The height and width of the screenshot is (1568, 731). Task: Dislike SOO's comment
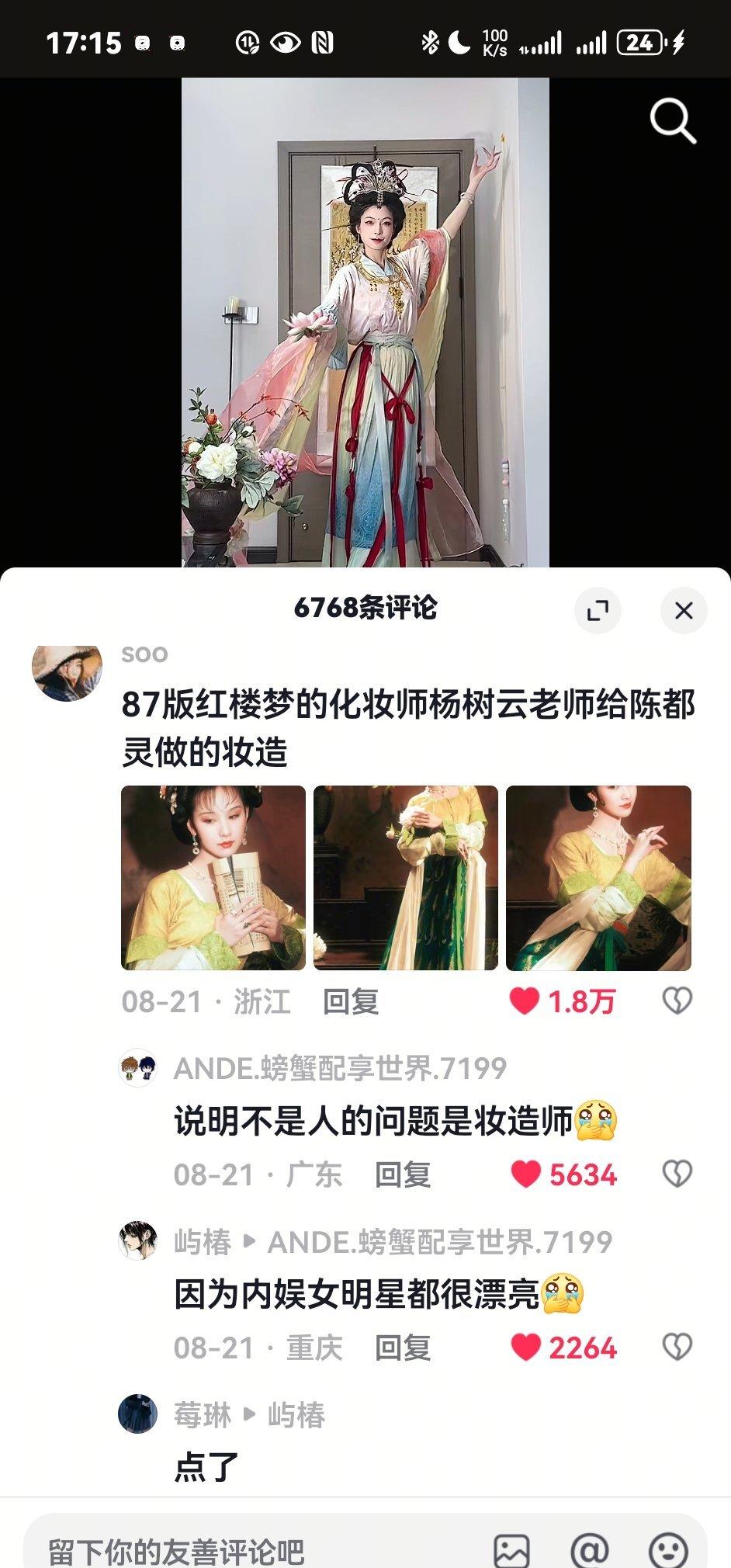pyautogui.click(x=677, y=1001)
